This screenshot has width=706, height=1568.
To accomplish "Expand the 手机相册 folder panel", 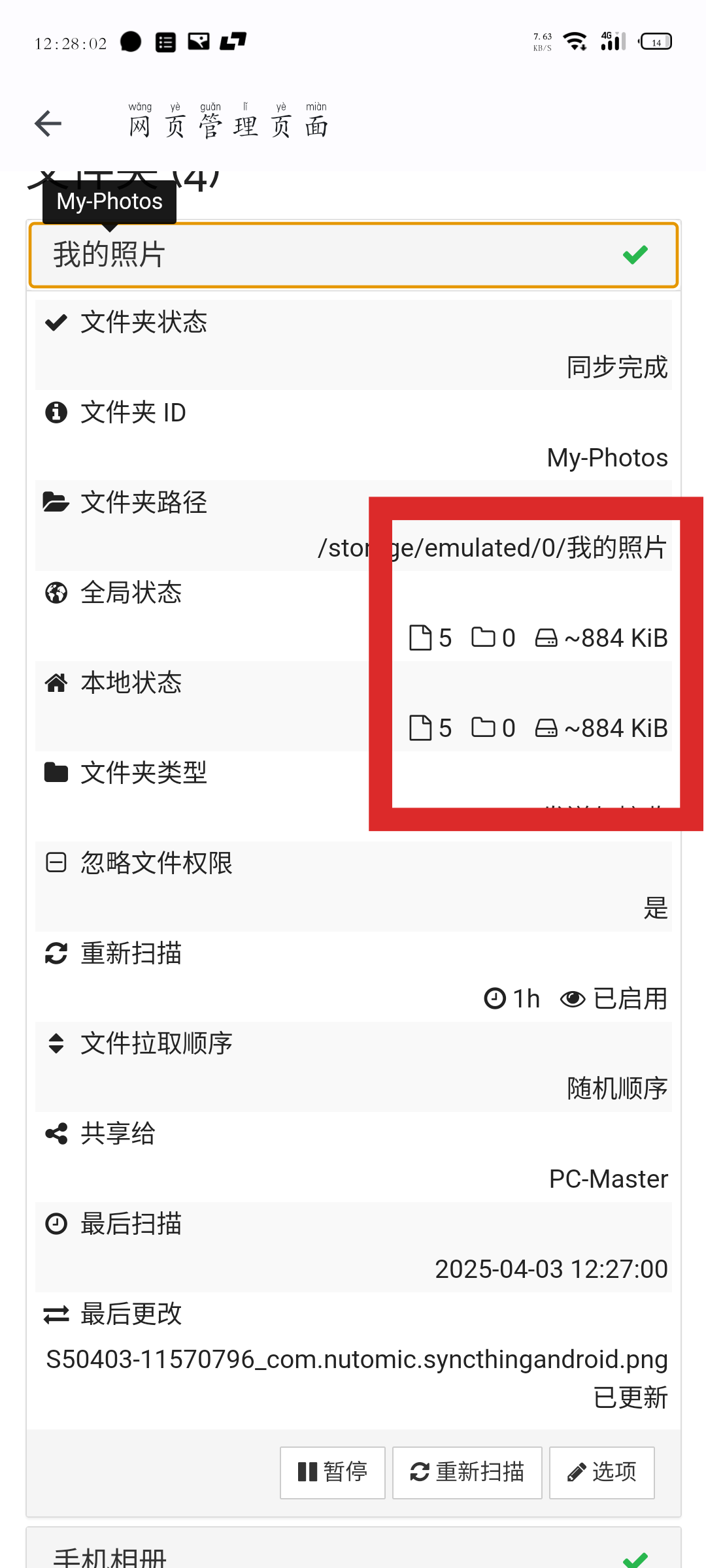I will pyautogui.click(x=353, y=1555).
